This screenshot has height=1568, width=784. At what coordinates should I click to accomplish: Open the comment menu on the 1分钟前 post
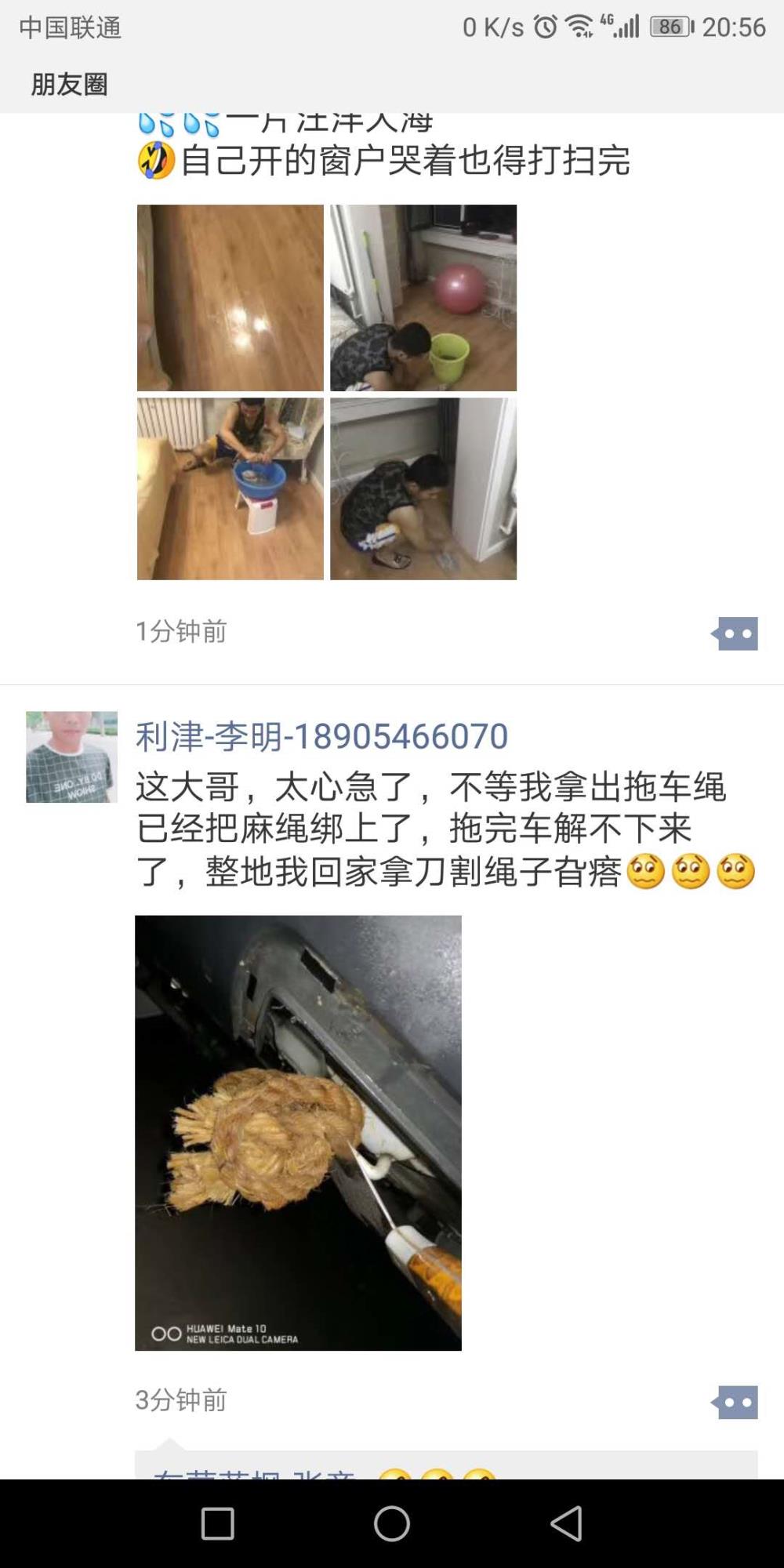(x=735, y=633)
